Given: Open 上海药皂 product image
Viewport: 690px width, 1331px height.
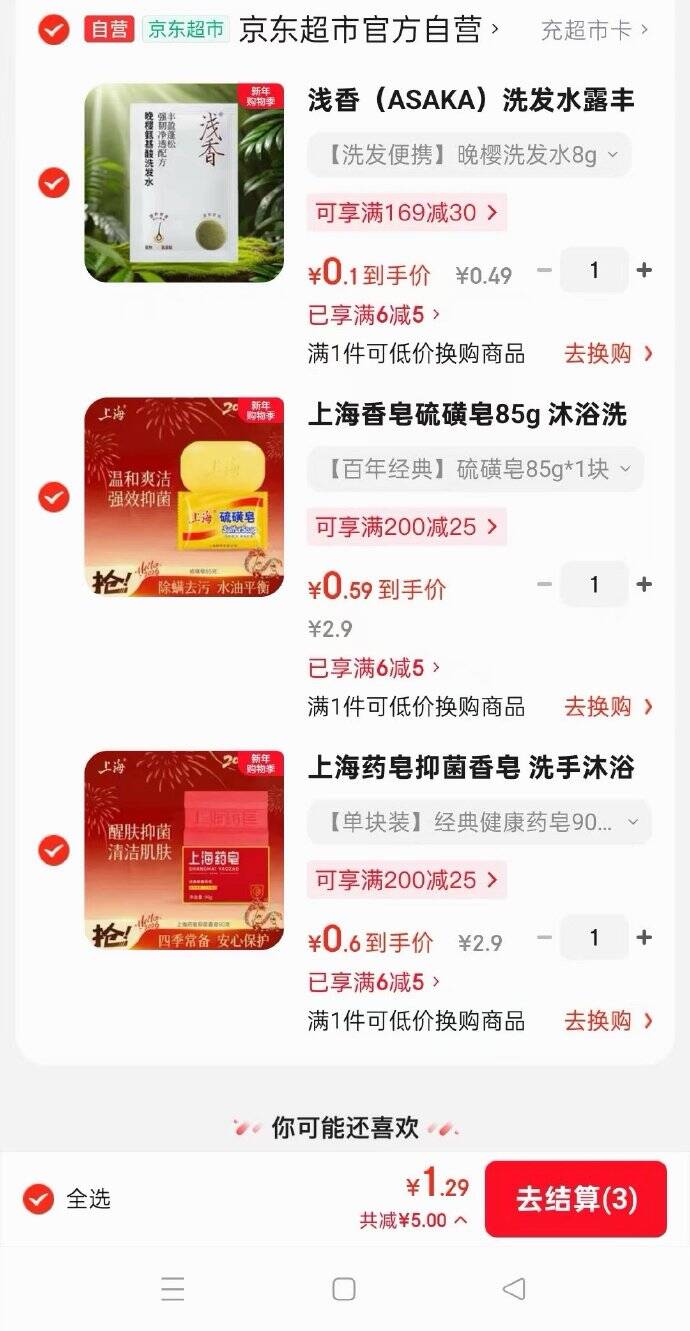Looking at the screenshot, I should click(x=184, y=851).
